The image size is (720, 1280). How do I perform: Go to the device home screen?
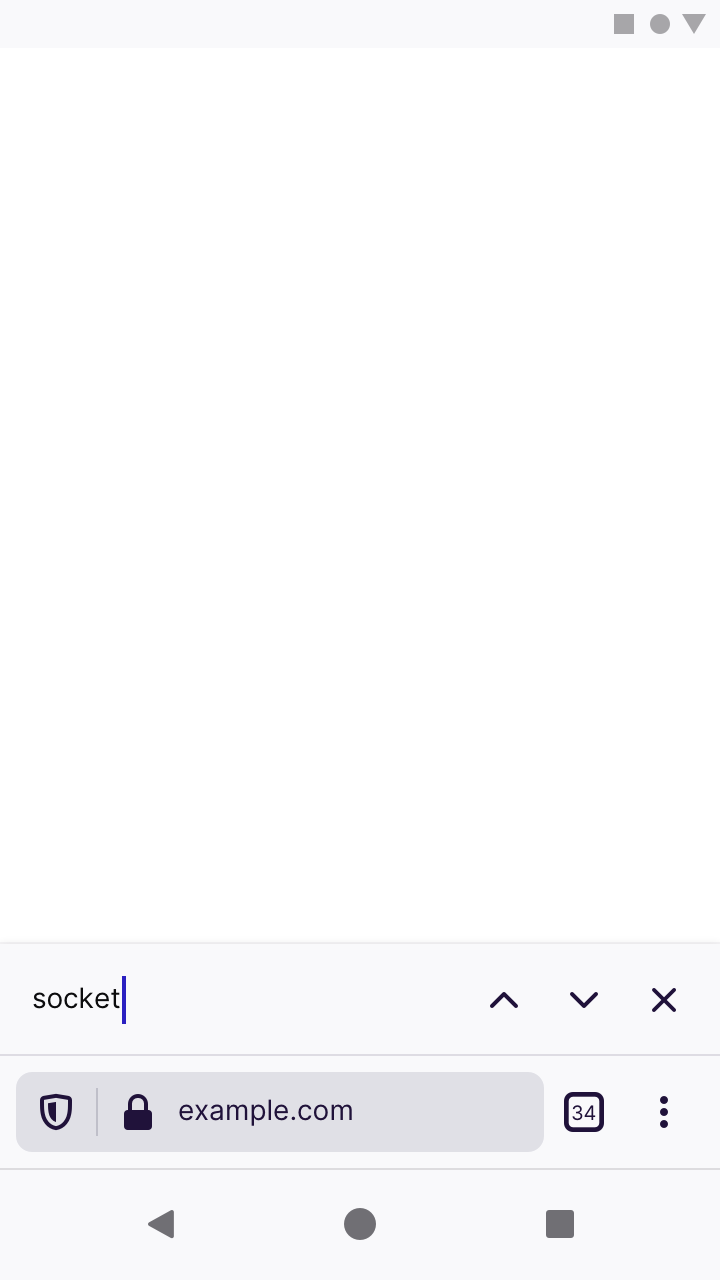pyautogui.click(x=360, y=1224)
